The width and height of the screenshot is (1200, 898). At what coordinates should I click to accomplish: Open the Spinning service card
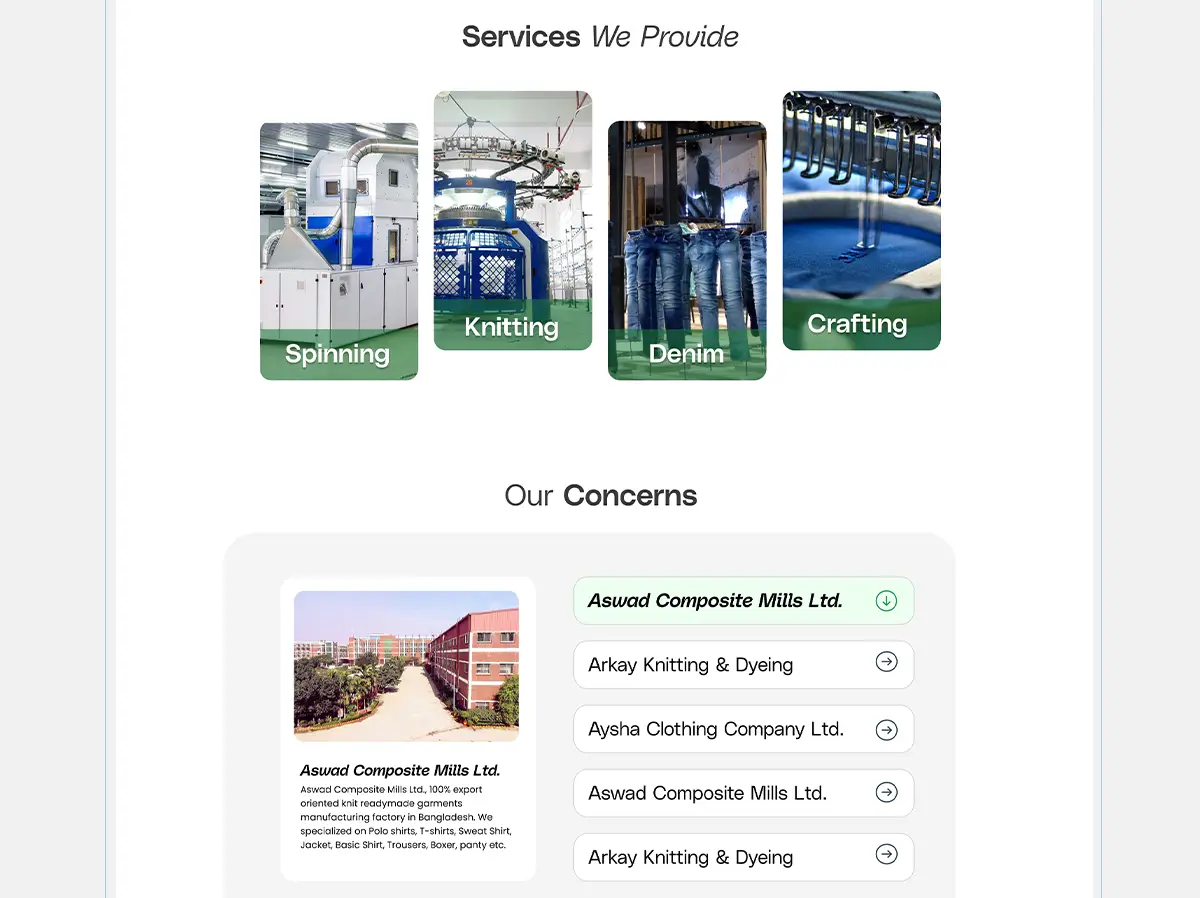click(x=339, y=251)
